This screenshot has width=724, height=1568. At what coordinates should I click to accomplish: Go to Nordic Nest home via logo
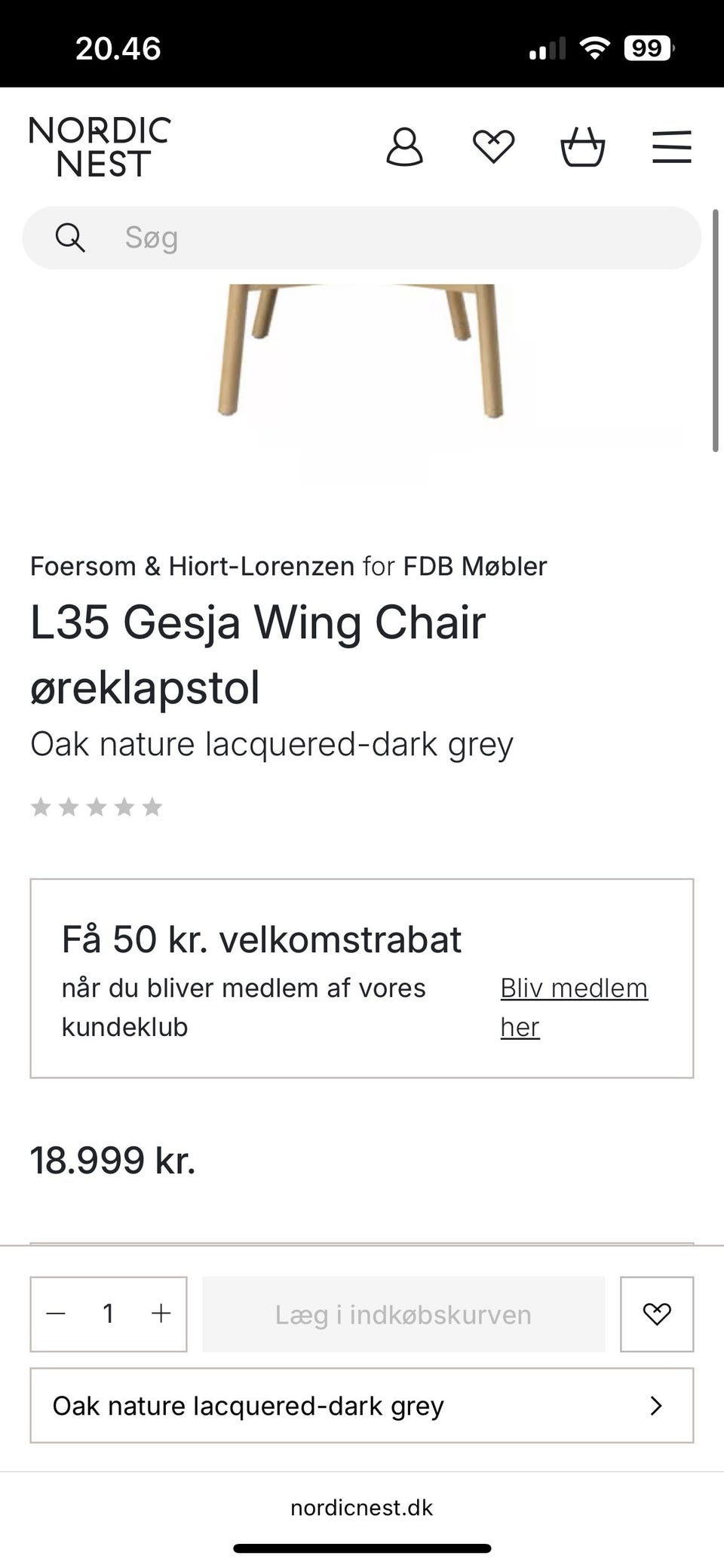[x=100, y=146]
